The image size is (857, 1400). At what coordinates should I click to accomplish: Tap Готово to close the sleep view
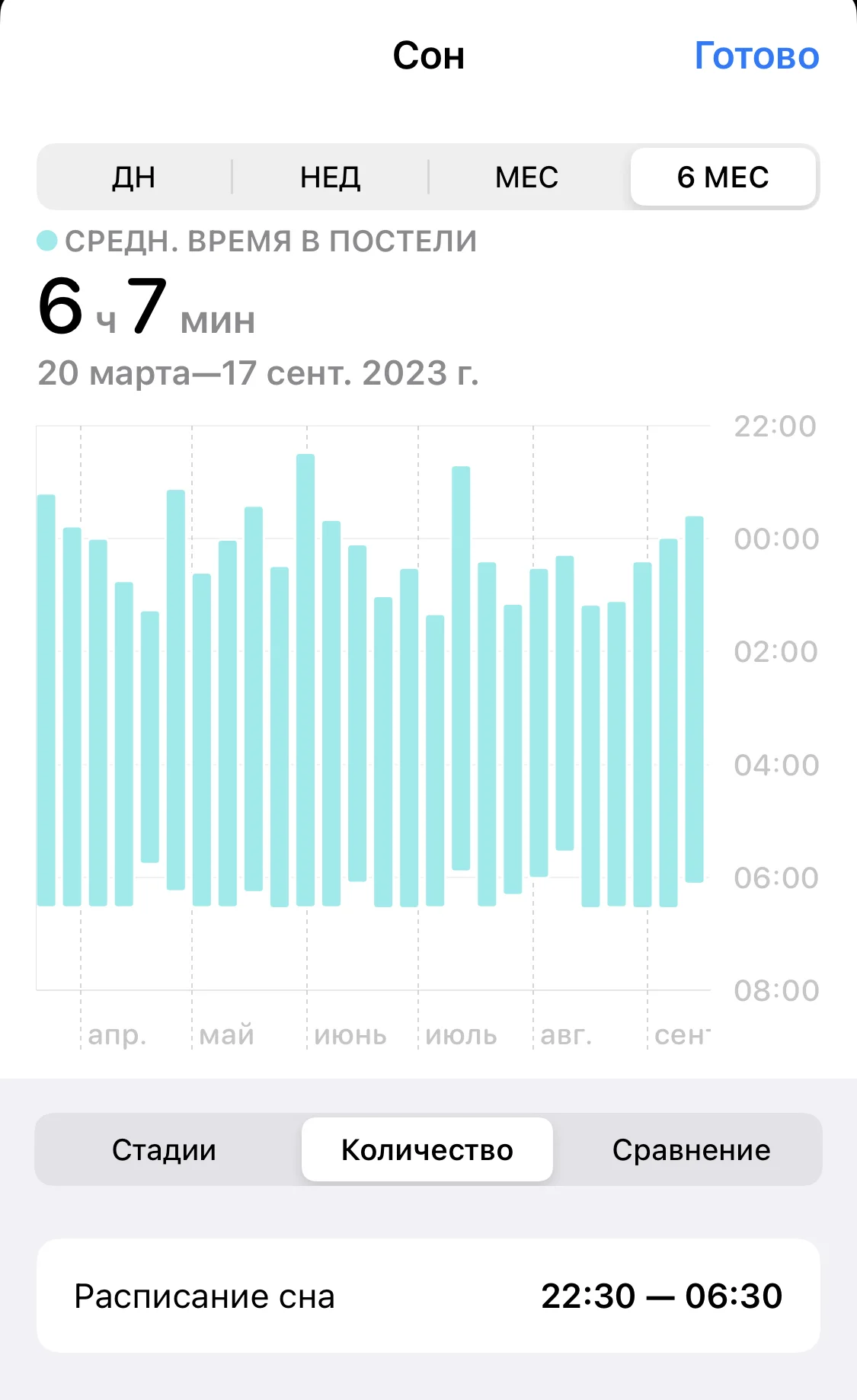[756, 56]
